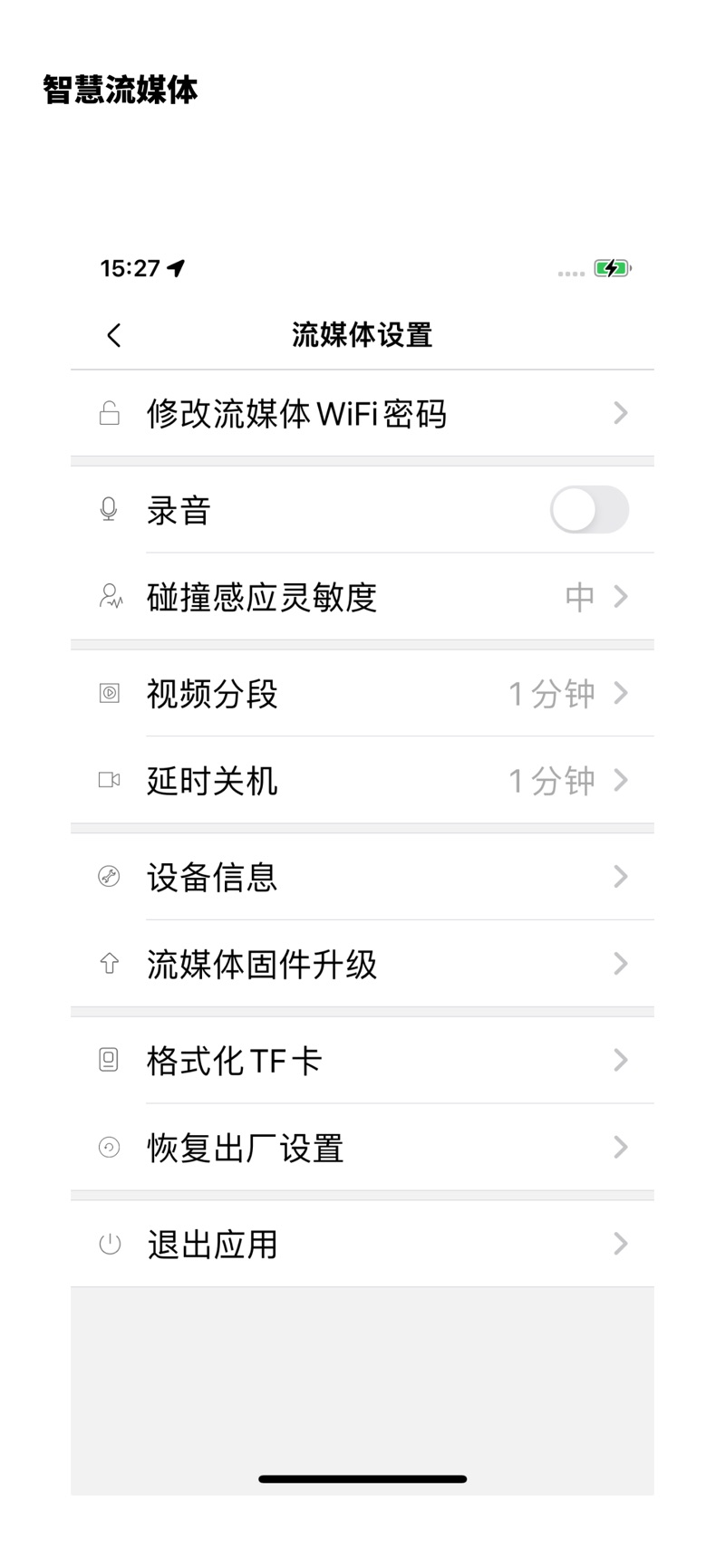Open 修改流媒体WiFi密码 settings
The image size is (725, 1568).
(x=362, y=413)
